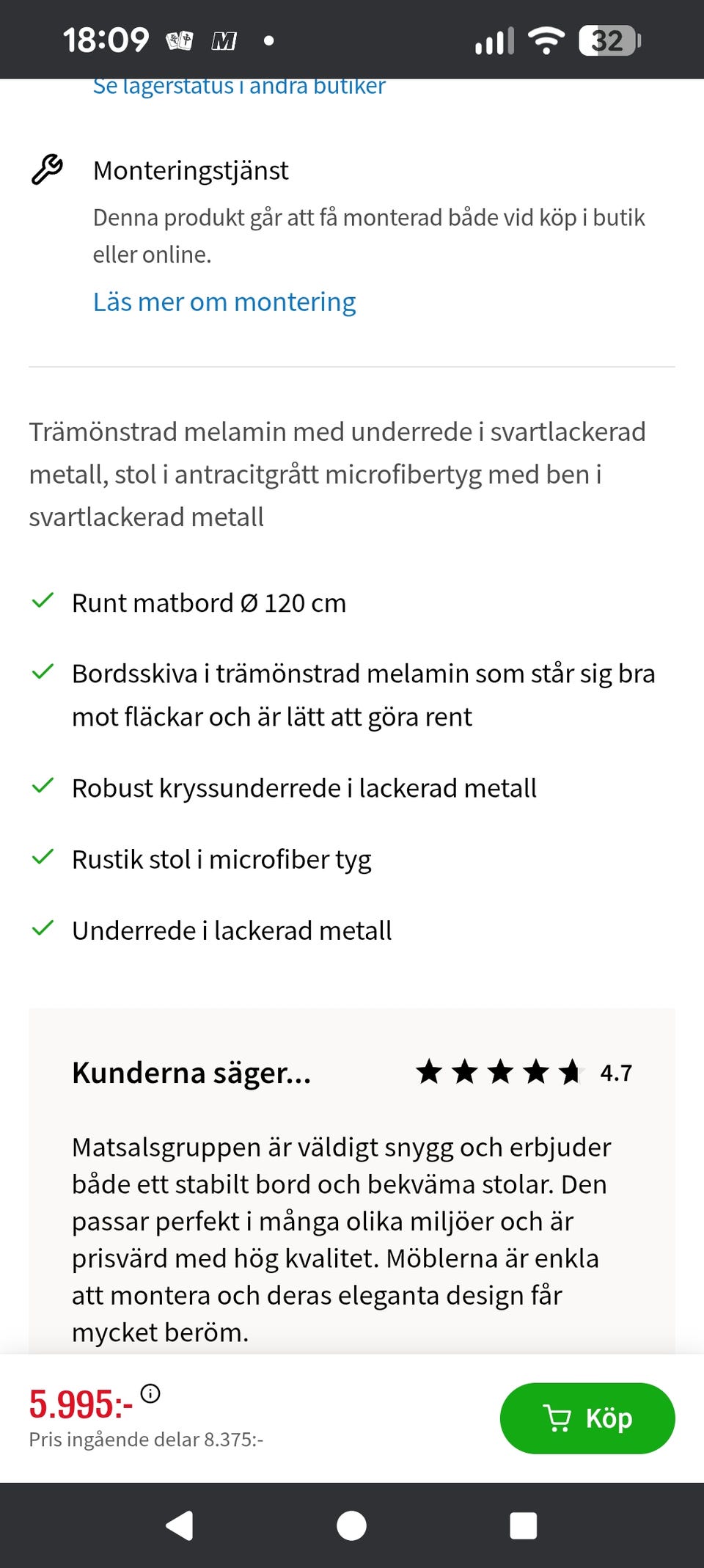Open the price info icon beside 5.995:-
Screen dimensions: 704x1568
click(x=150, y=1393)
